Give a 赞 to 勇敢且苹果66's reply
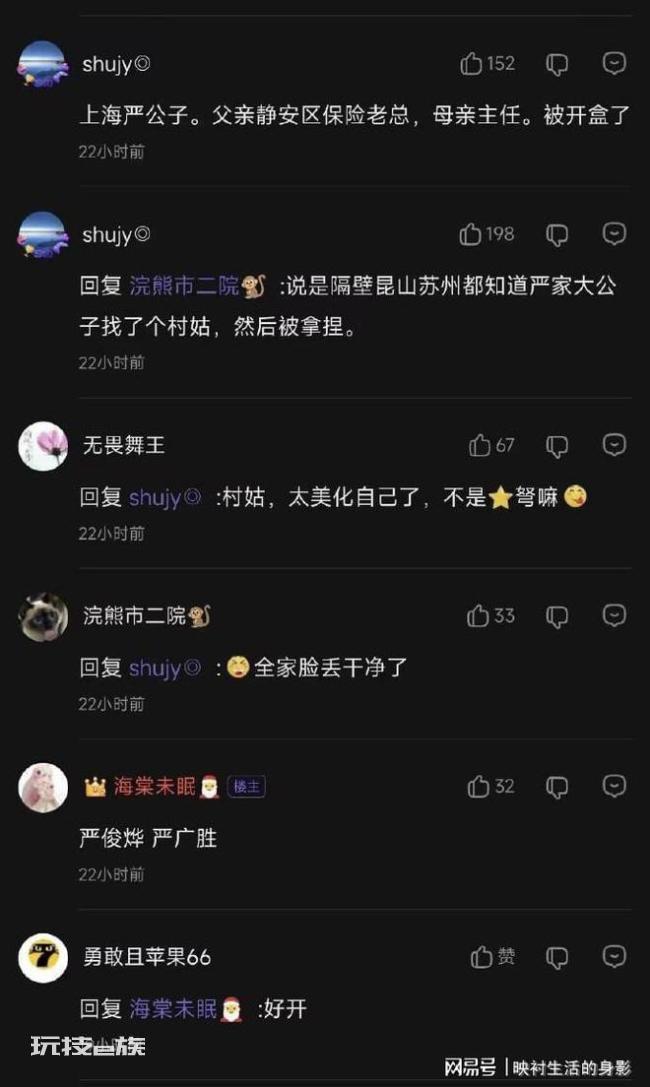 point(493,957)
